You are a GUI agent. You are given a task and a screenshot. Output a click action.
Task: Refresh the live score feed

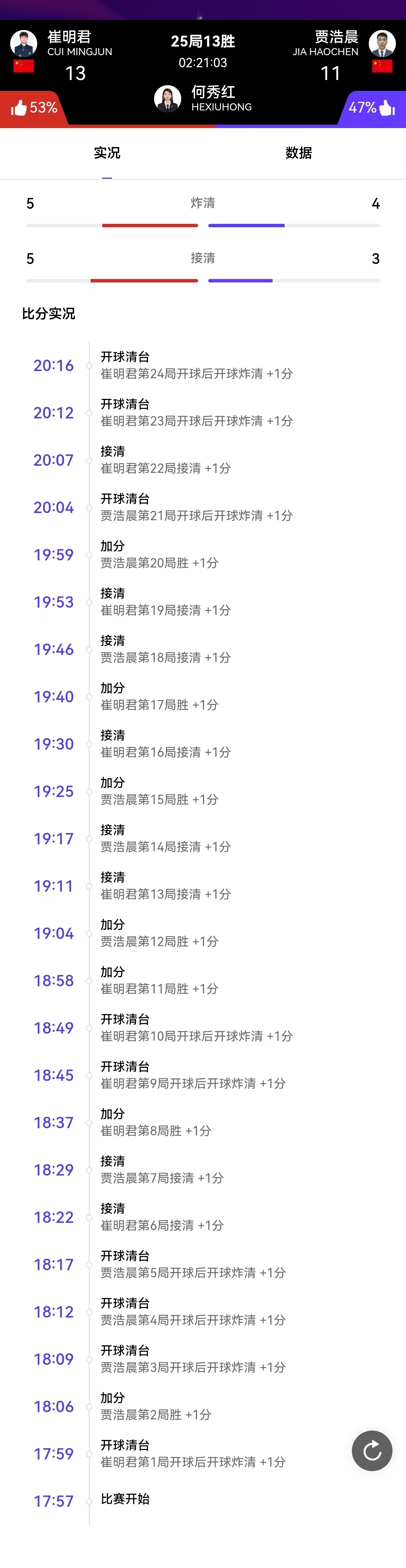pyautogui.click(x=372, y=1450)
